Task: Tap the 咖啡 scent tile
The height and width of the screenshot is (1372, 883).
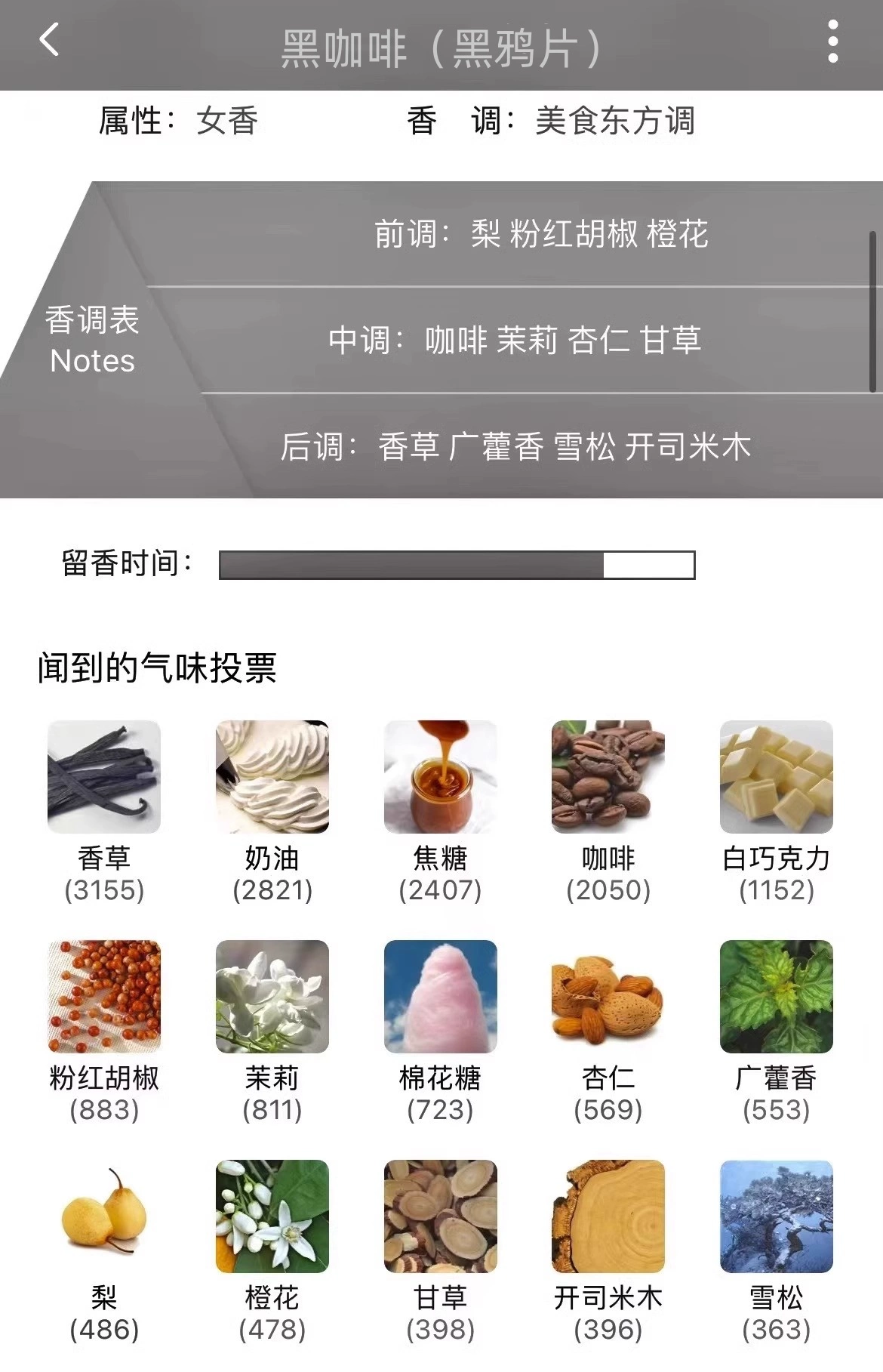Action: click(x=608, y=777)
